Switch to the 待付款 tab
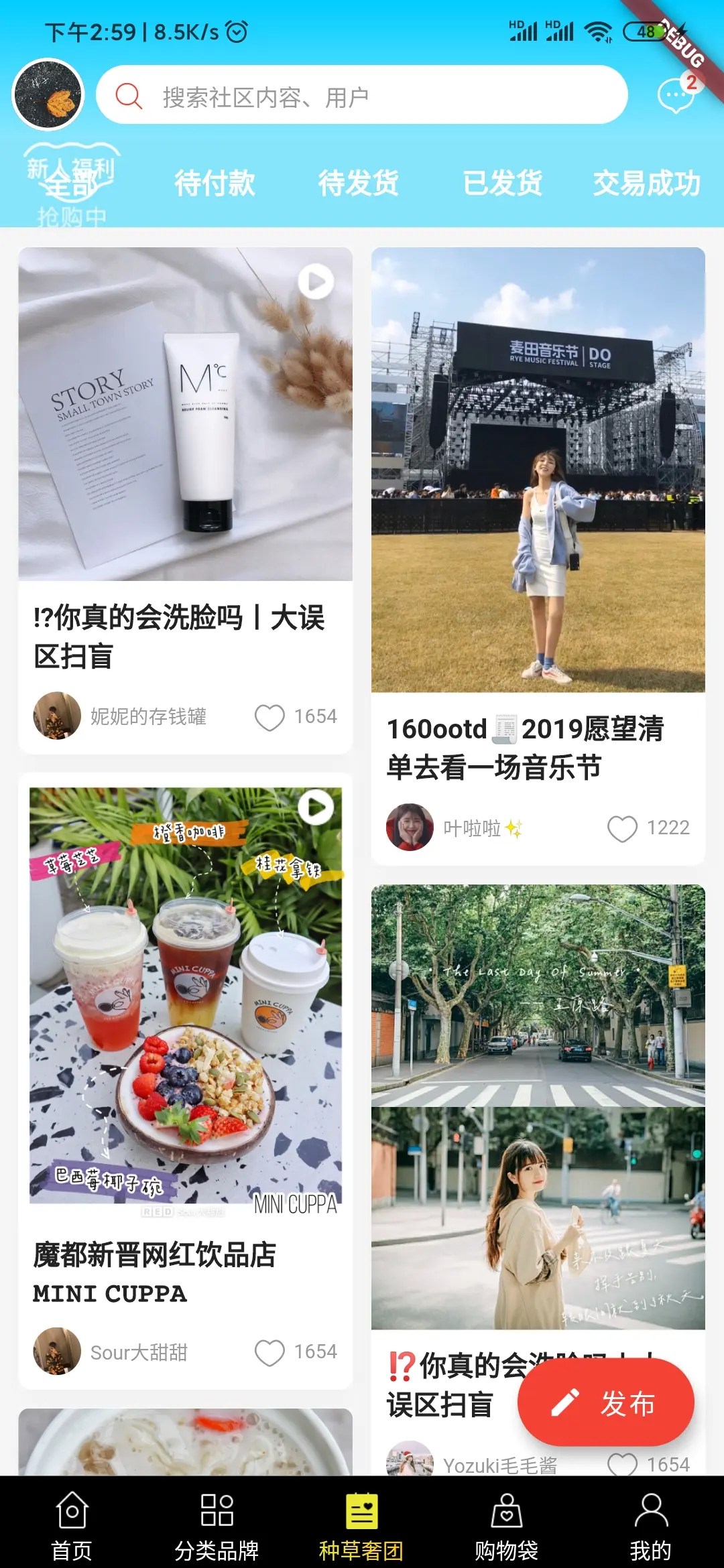The height and width of the screenshot is (1568, 724). [x=215, y=183]
